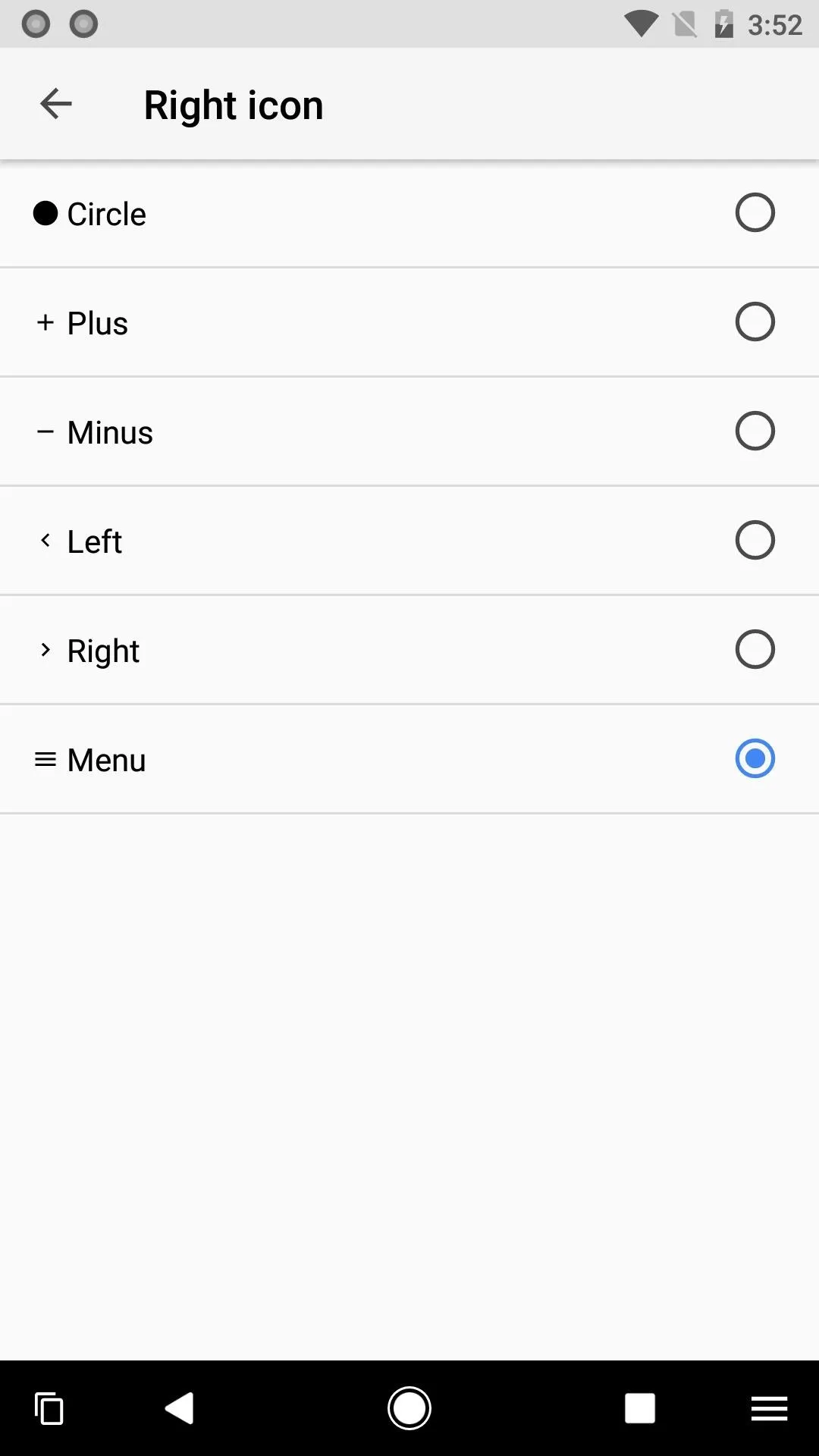Tap the clipboard icon in navigation bar
The image size is (819, 1456).
coord(49,1408)
